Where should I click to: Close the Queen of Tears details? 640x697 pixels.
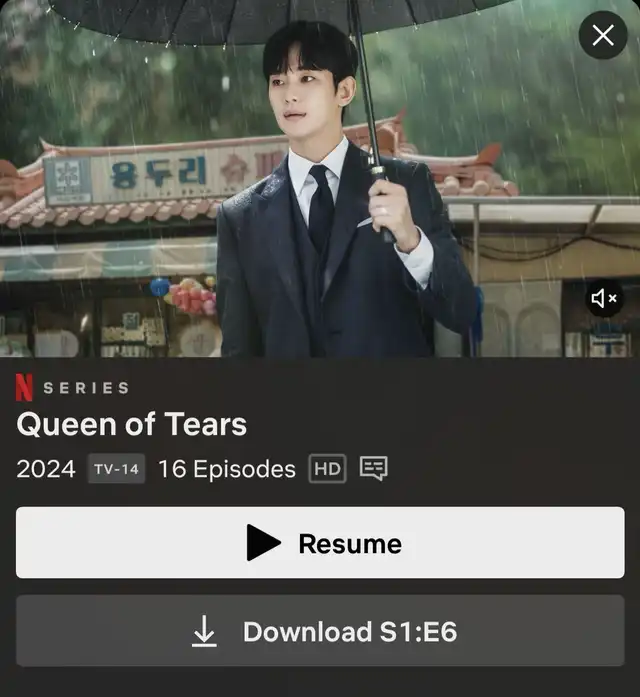click(603, 36)
